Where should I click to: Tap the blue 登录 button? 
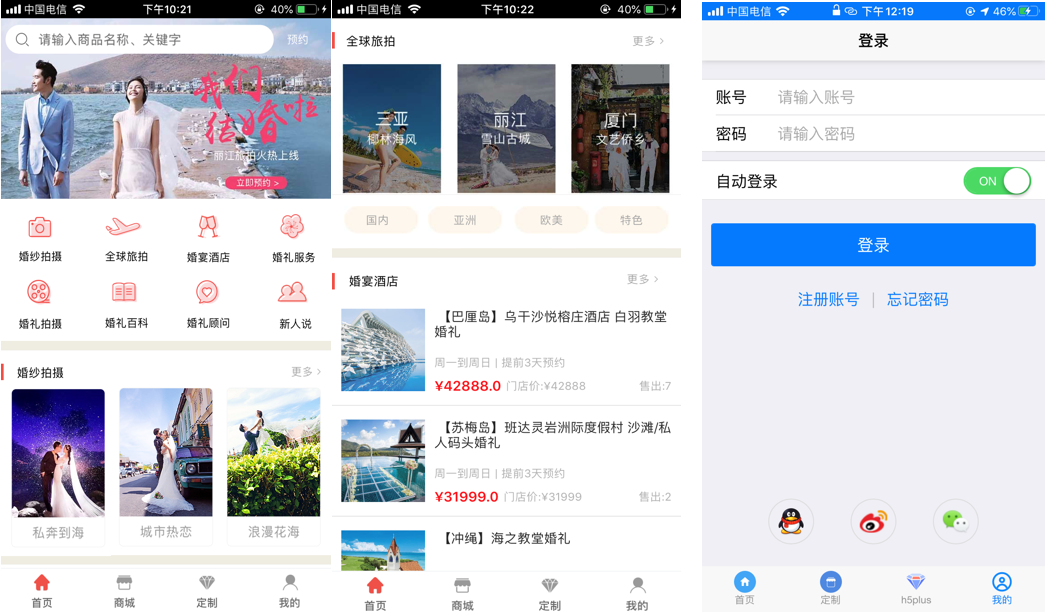tap(873, 245)
